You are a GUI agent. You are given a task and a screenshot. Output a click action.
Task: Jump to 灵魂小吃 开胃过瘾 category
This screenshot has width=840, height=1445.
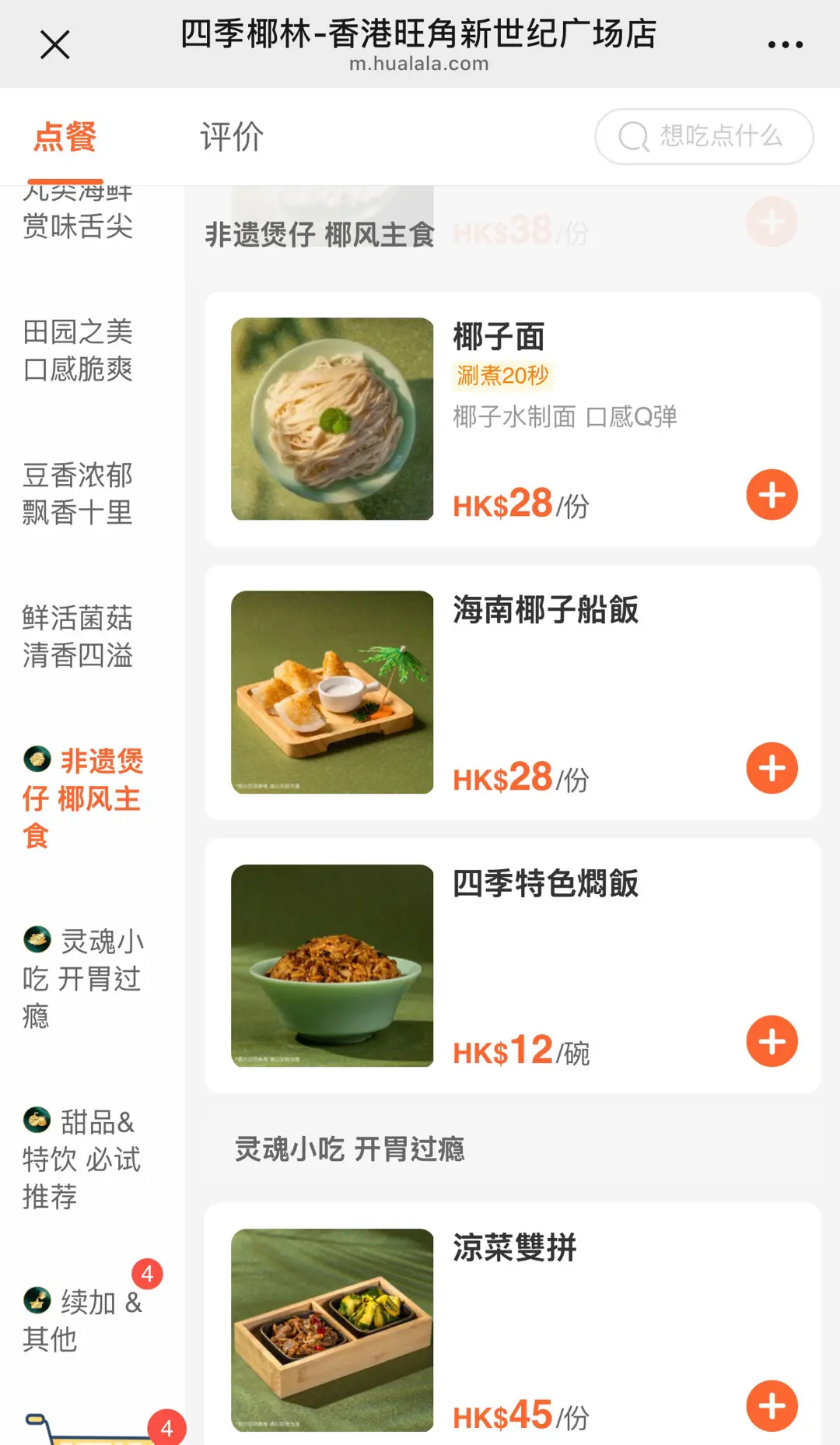pos(82,978)
